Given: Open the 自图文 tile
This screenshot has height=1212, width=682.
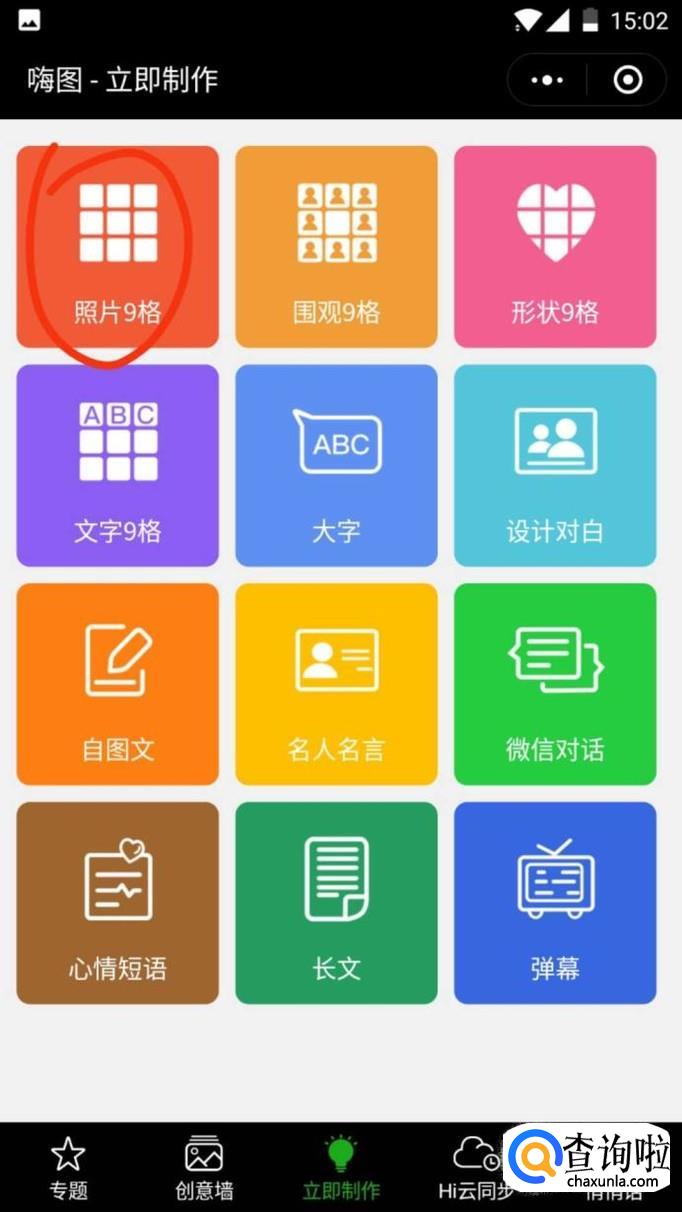Looking at the screenshot, I should tap(117, 685).
